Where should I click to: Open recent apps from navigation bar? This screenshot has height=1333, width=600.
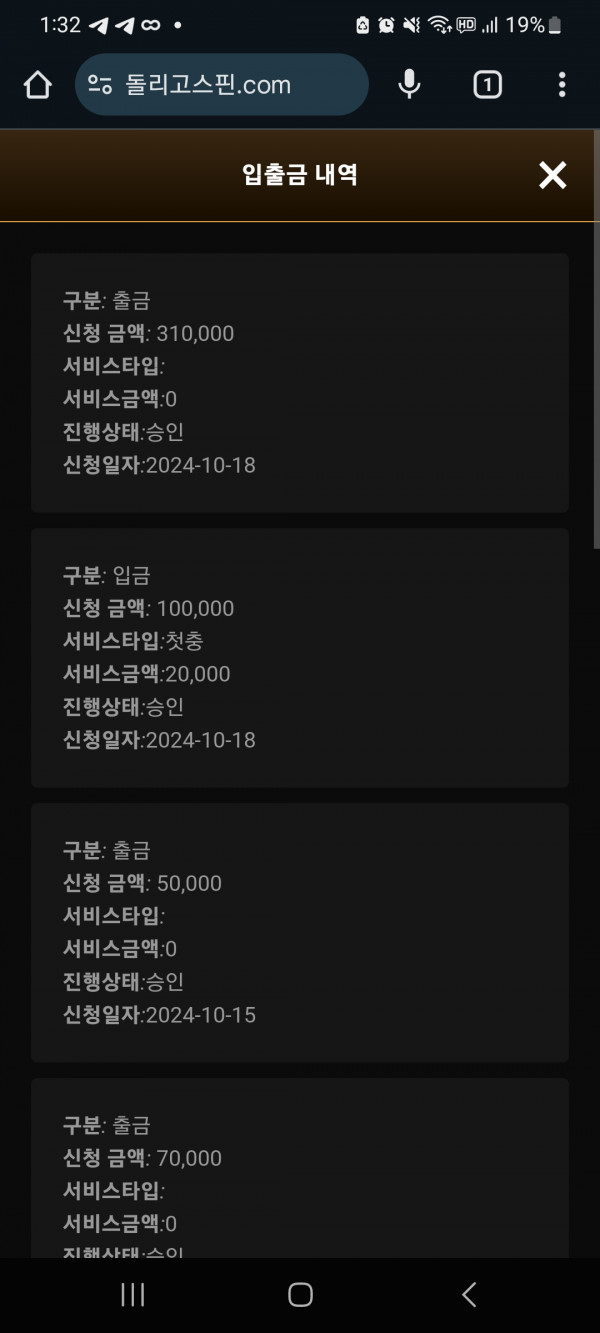[132, 1295]
